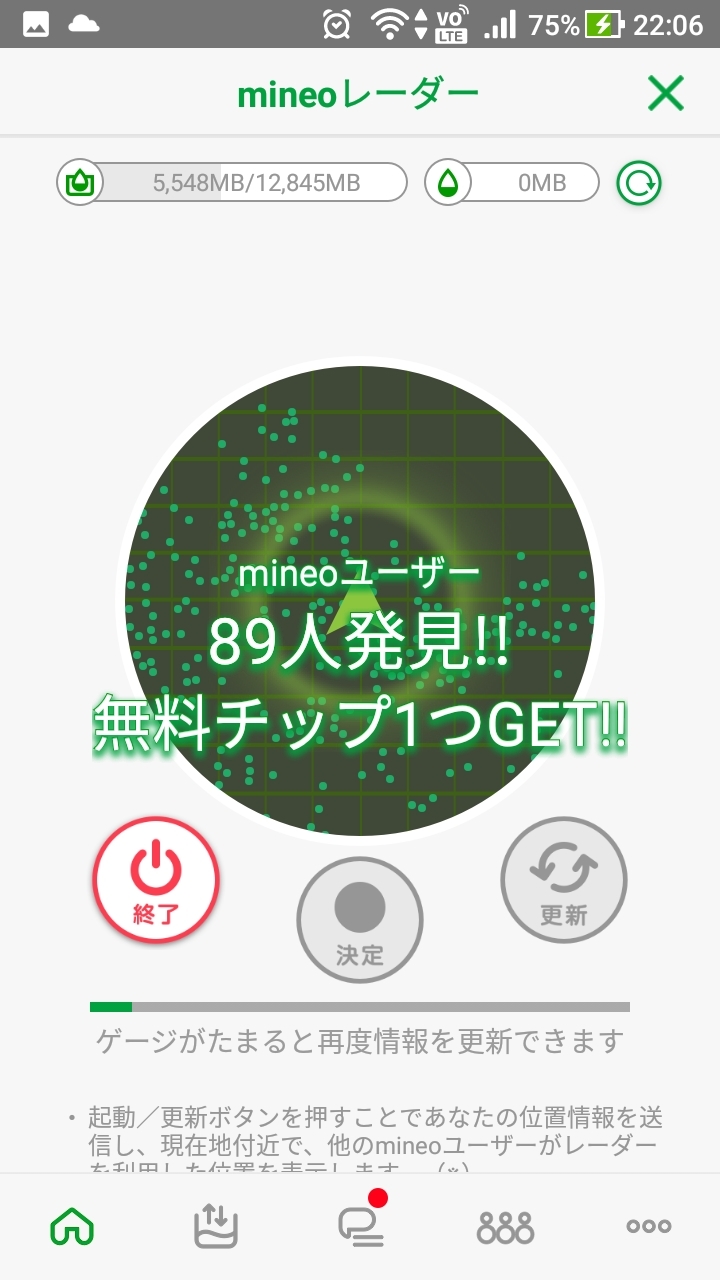The width and height of the screenshot is (720, 1280).
Task: Tap the red 終了 power button
Action: (156, 880)
